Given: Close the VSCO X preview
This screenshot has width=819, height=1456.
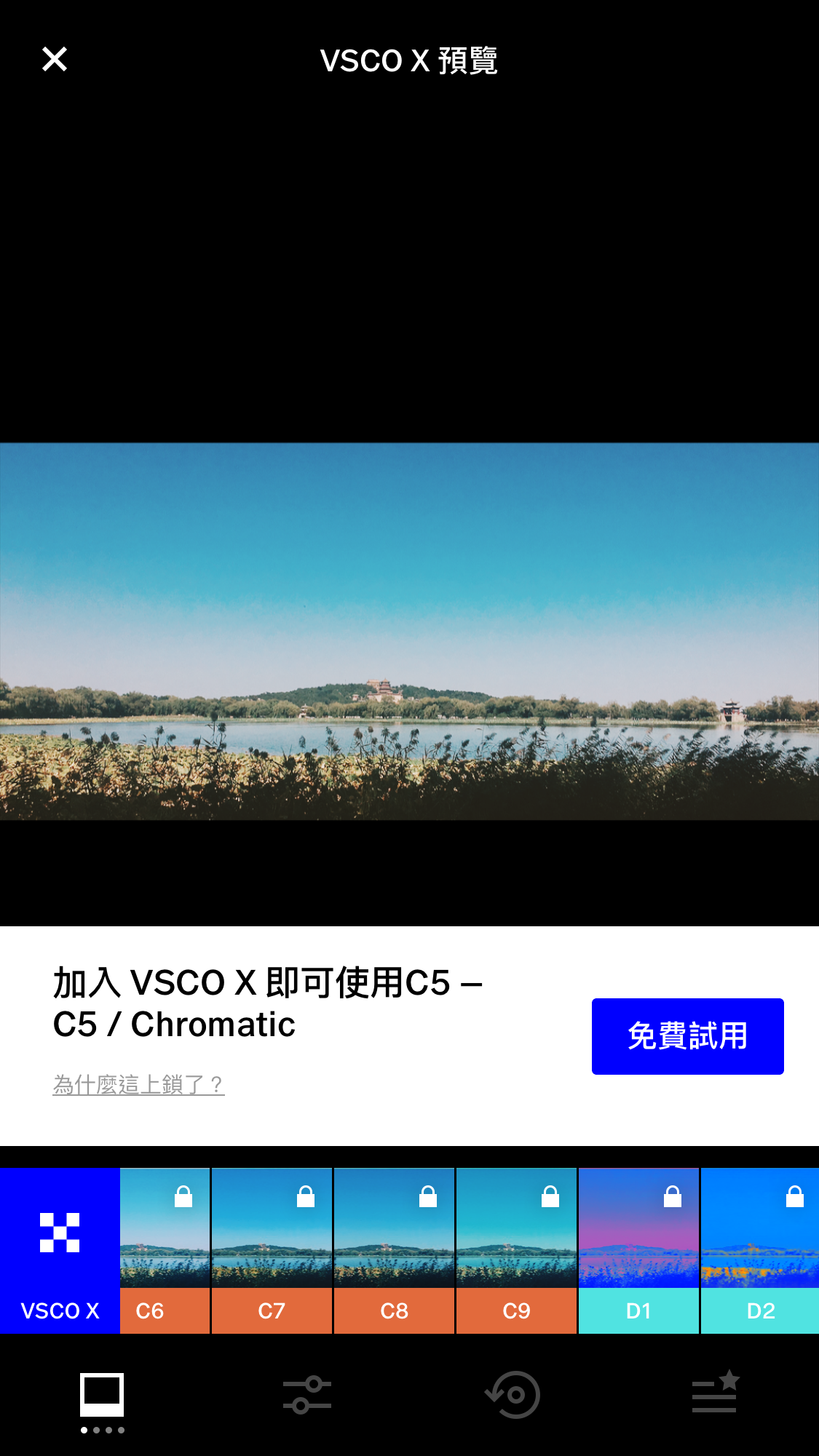Looking at the screenshot, I should [55, 59].
